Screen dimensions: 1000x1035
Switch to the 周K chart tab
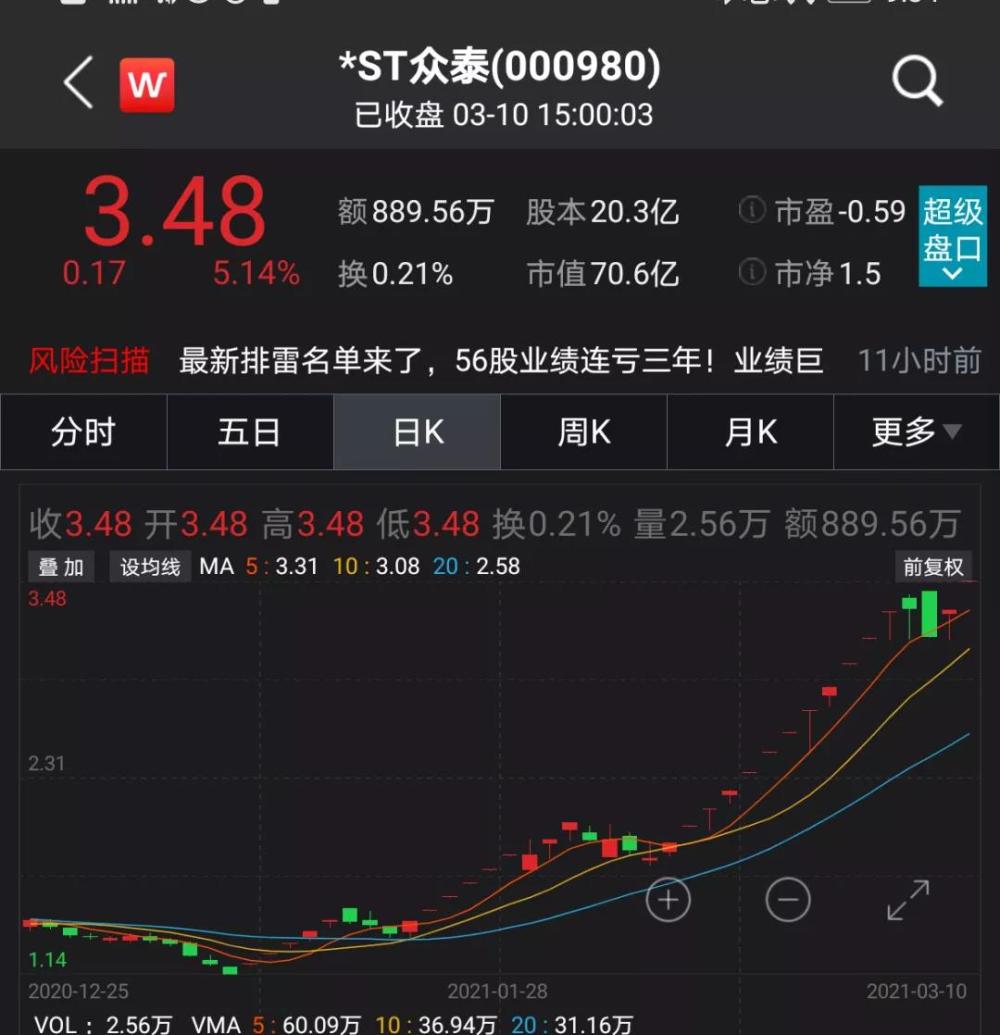583,432
